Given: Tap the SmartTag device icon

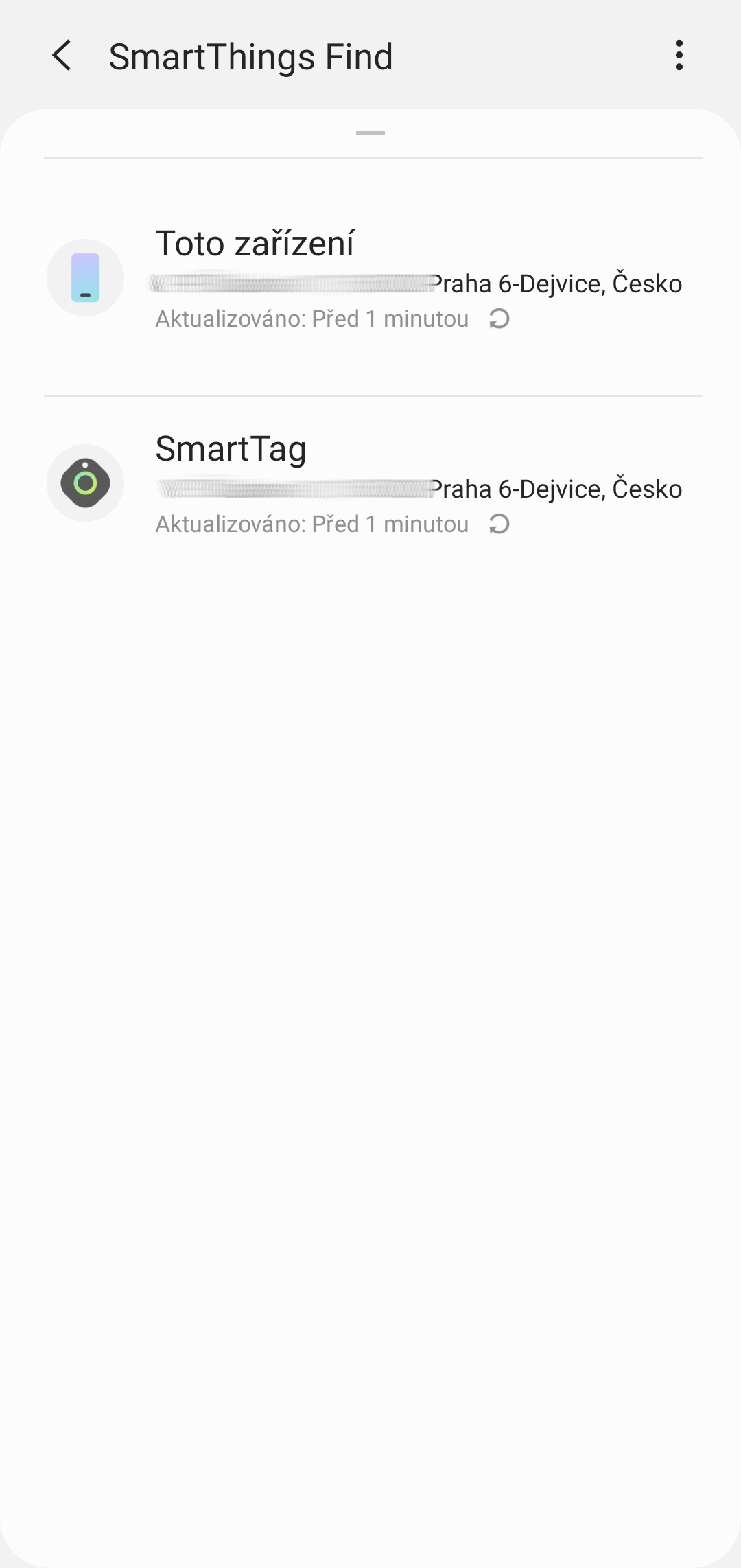Looking at the screenshot, I should pos(84,483).
